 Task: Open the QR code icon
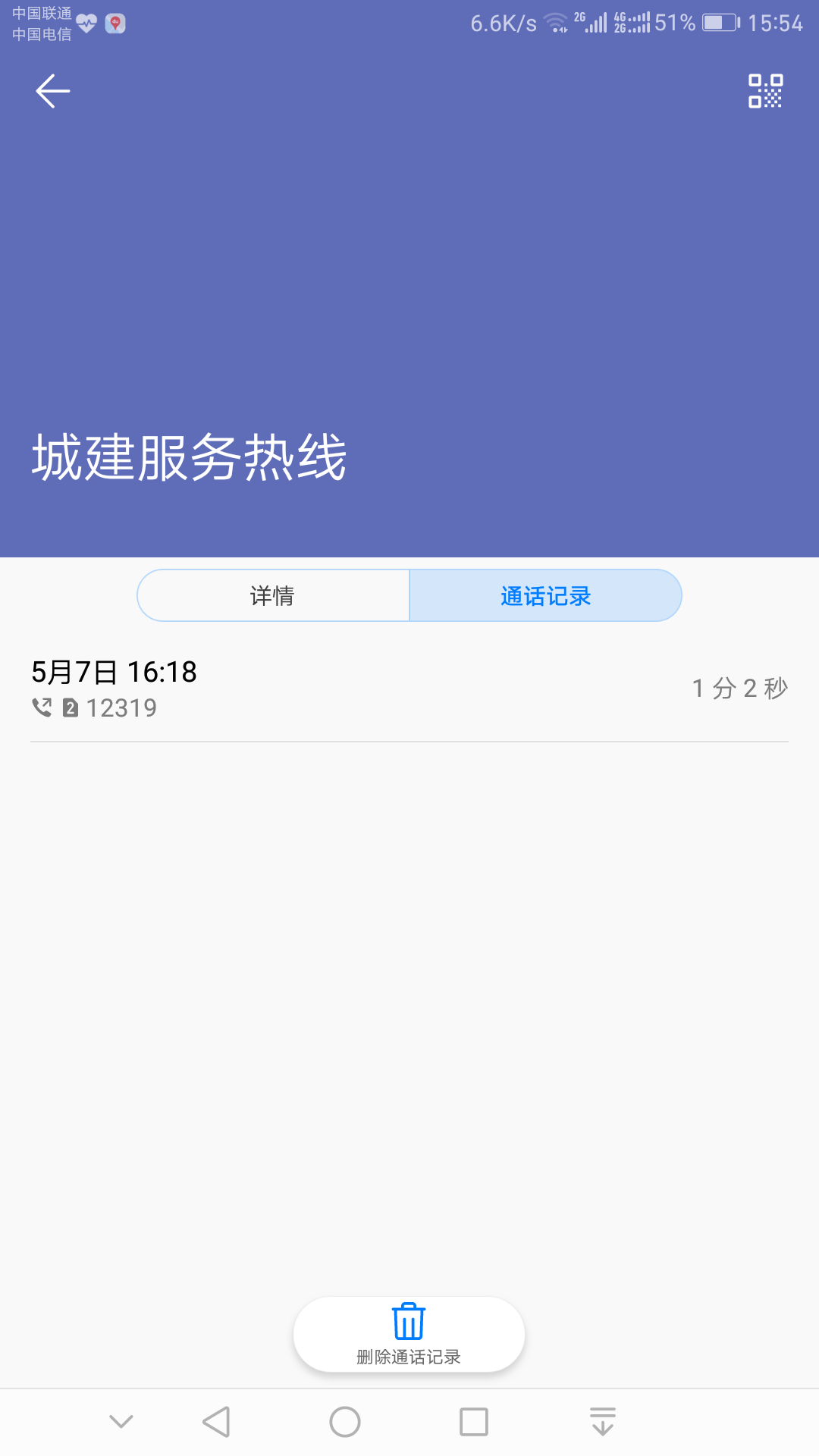(765, 91)
